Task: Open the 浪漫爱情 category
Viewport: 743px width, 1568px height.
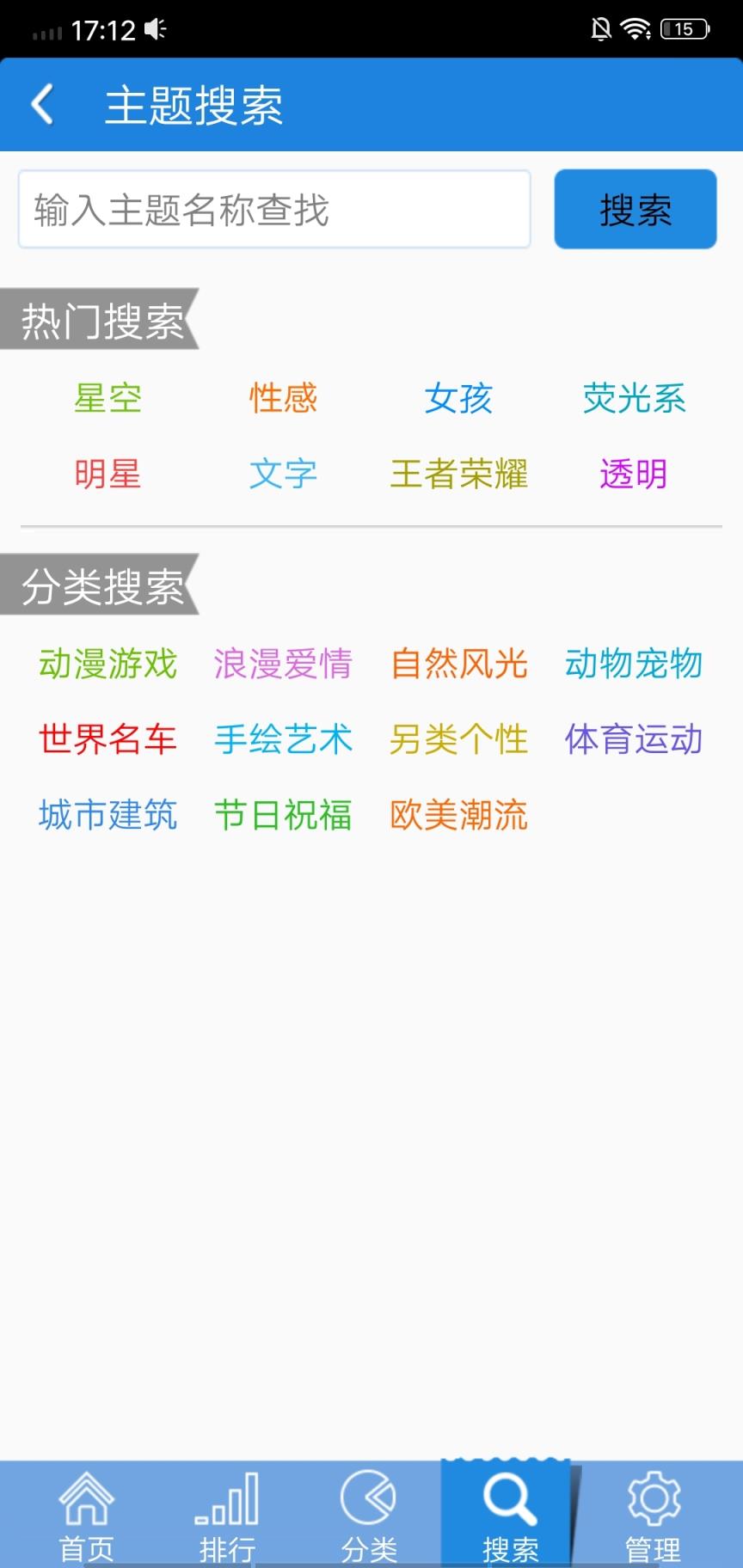Action: click(282, 664)
